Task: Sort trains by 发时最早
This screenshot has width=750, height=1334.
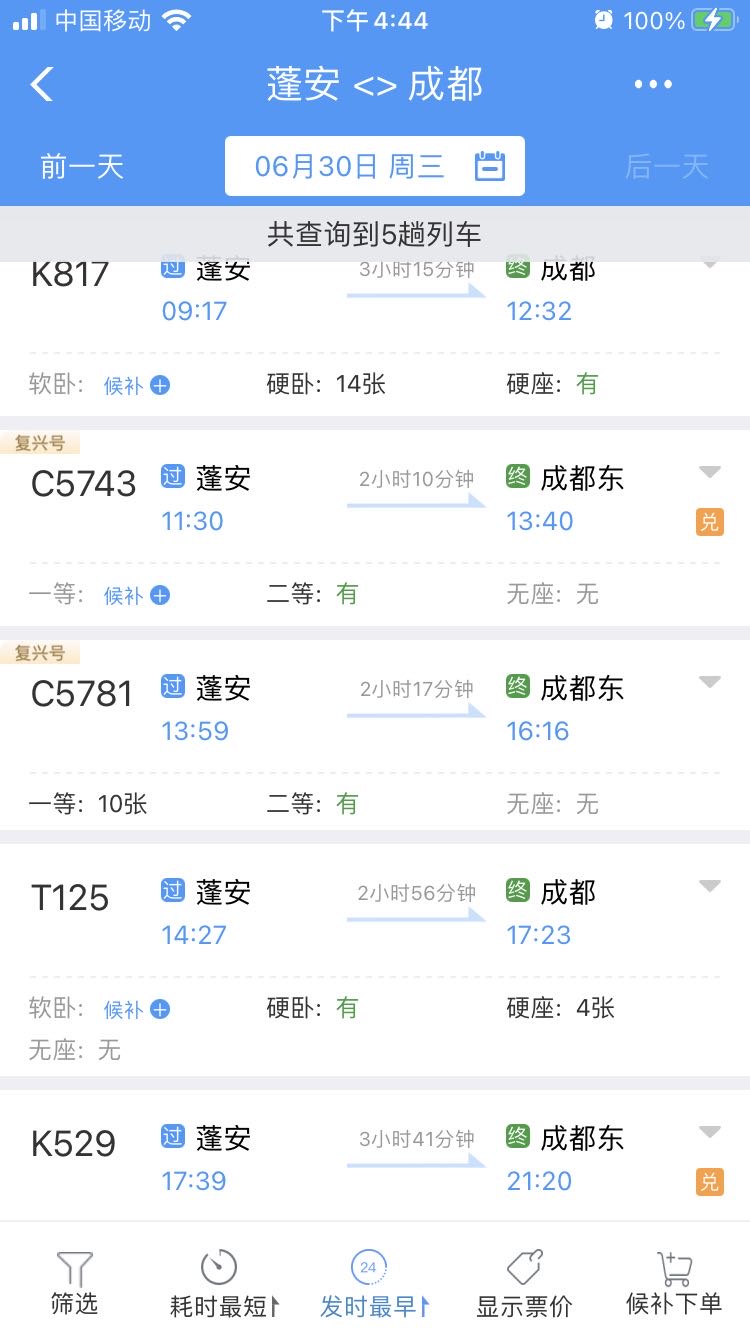Action: coord(372,1283)
